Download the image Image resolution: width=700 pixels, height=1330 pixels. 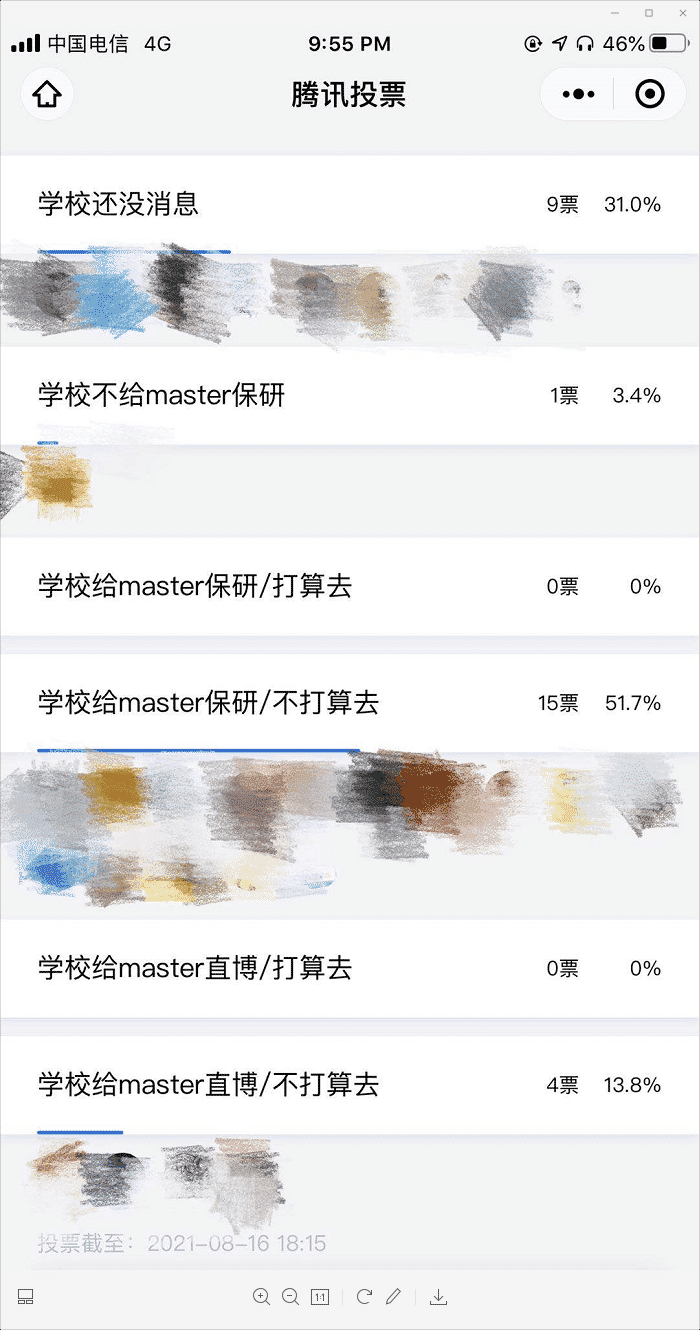438,1297
